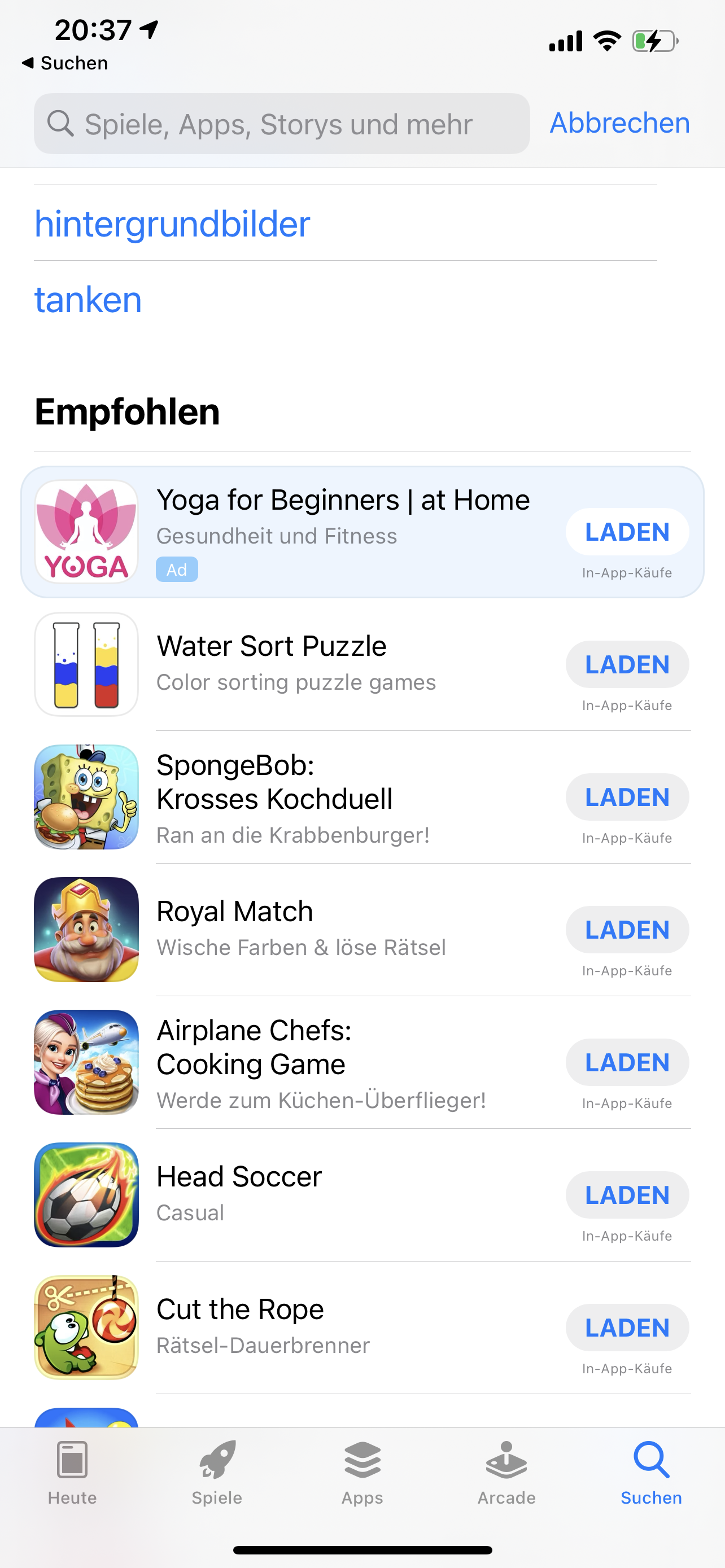This screenshot has width=725, height=1568.
Task: Get Water Sort Puzzle via LADEN
Action: tap(626, 665)
